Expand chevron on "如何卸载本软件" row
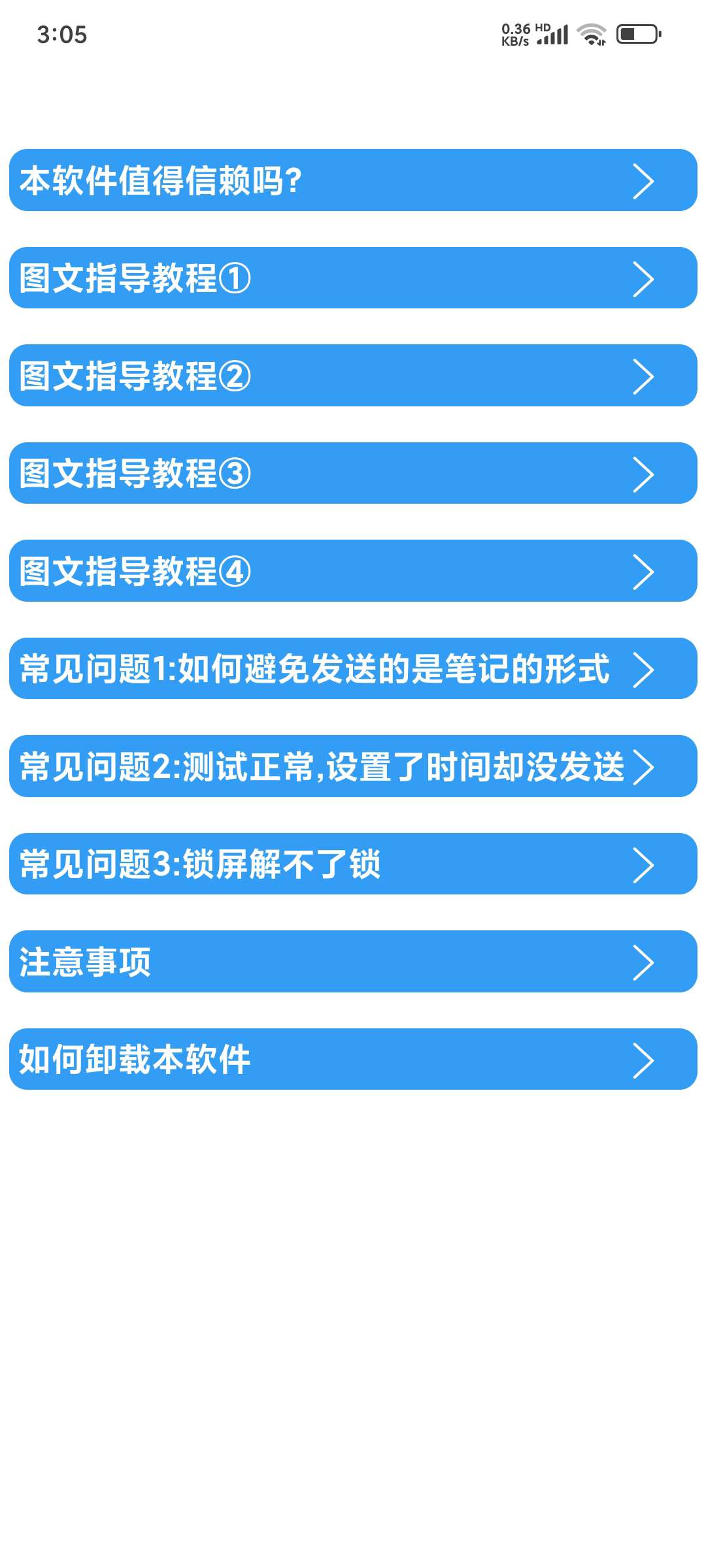The width and height of the screenshot is (706, 1568). tap(646, 1060)
